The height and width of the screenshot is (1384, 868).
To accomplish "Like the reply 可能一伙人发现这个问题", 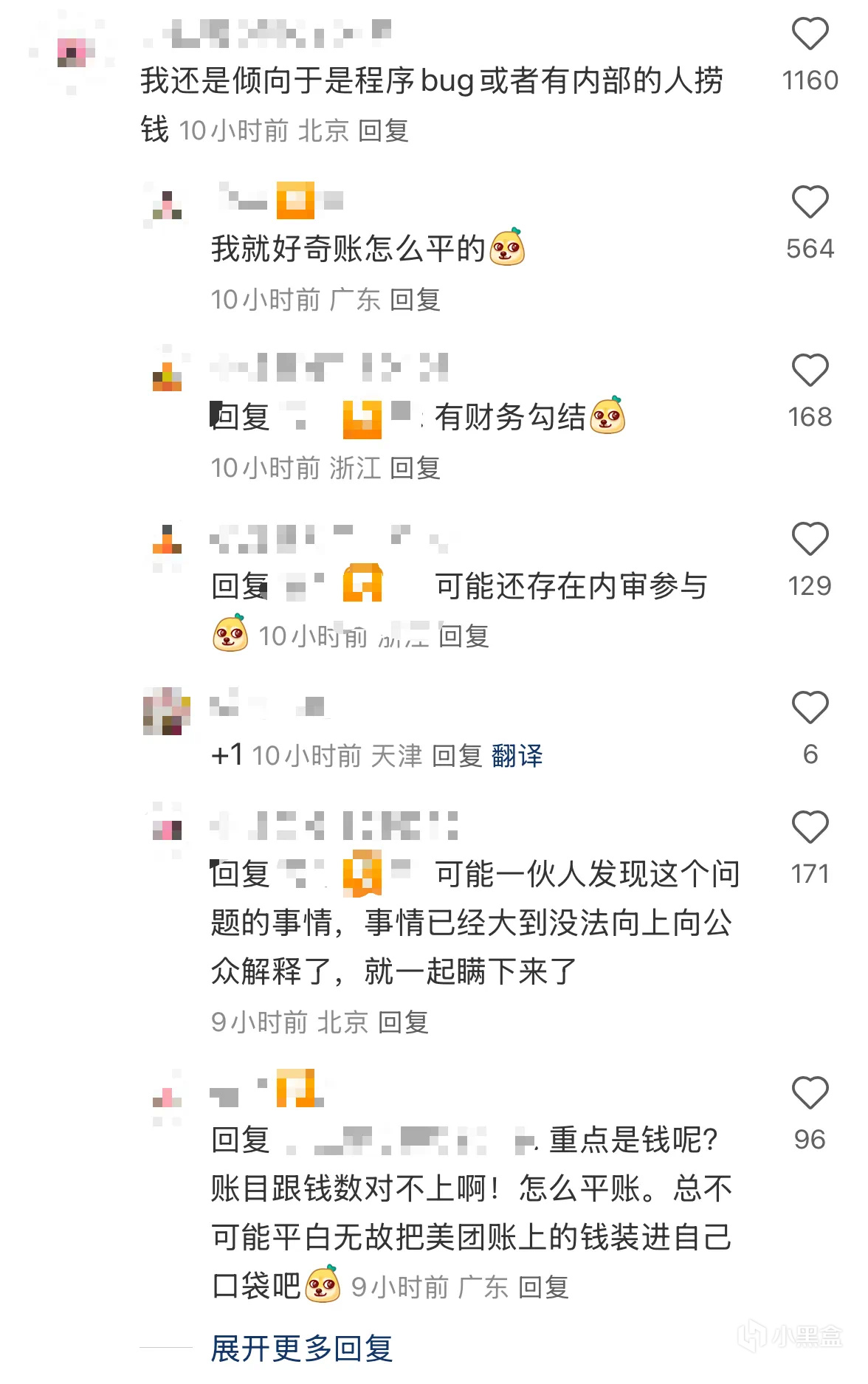I will [x=810, y=827].
